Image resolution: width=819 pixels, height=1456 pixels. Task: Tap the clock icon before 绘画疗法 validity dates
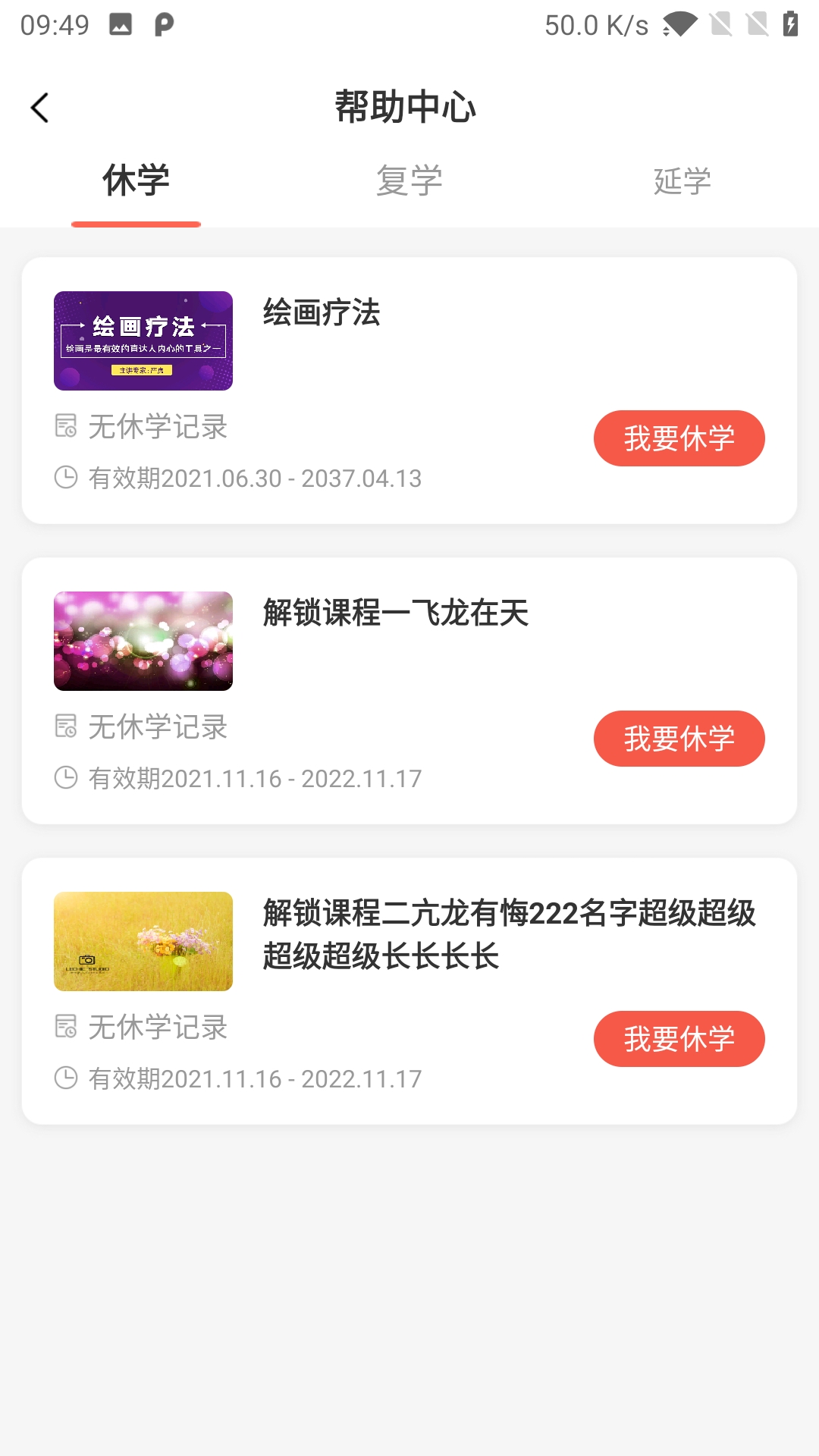67,478
